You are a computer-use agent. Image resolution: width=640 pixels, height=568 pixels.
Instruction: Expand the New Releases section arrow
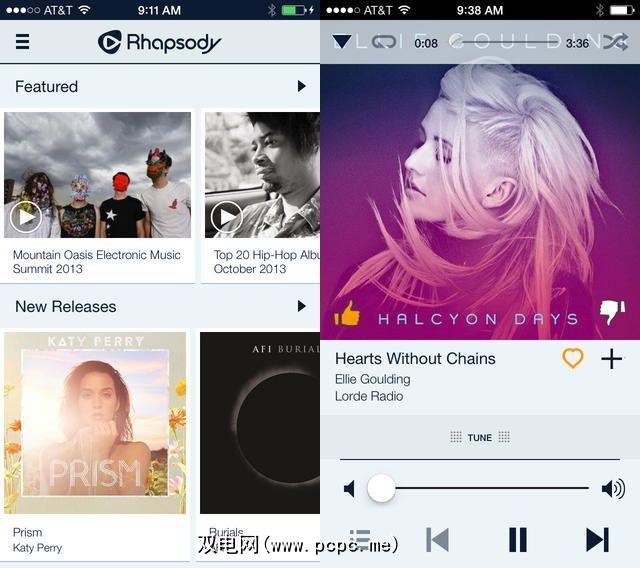pos(301,306)
